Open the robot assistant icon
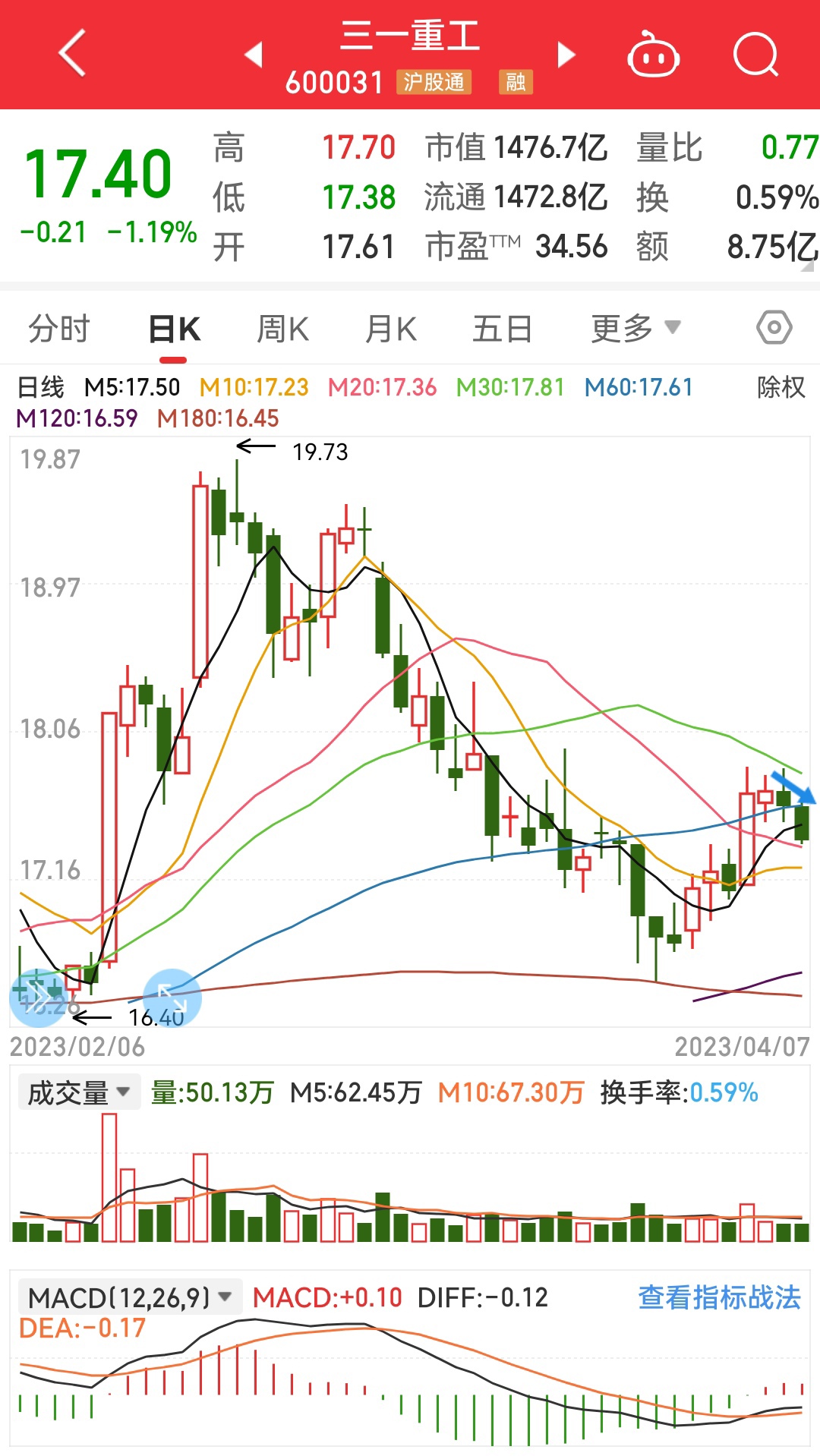Screen dimensions: 820x1456 pyautogui.click(x=653, y=55)
